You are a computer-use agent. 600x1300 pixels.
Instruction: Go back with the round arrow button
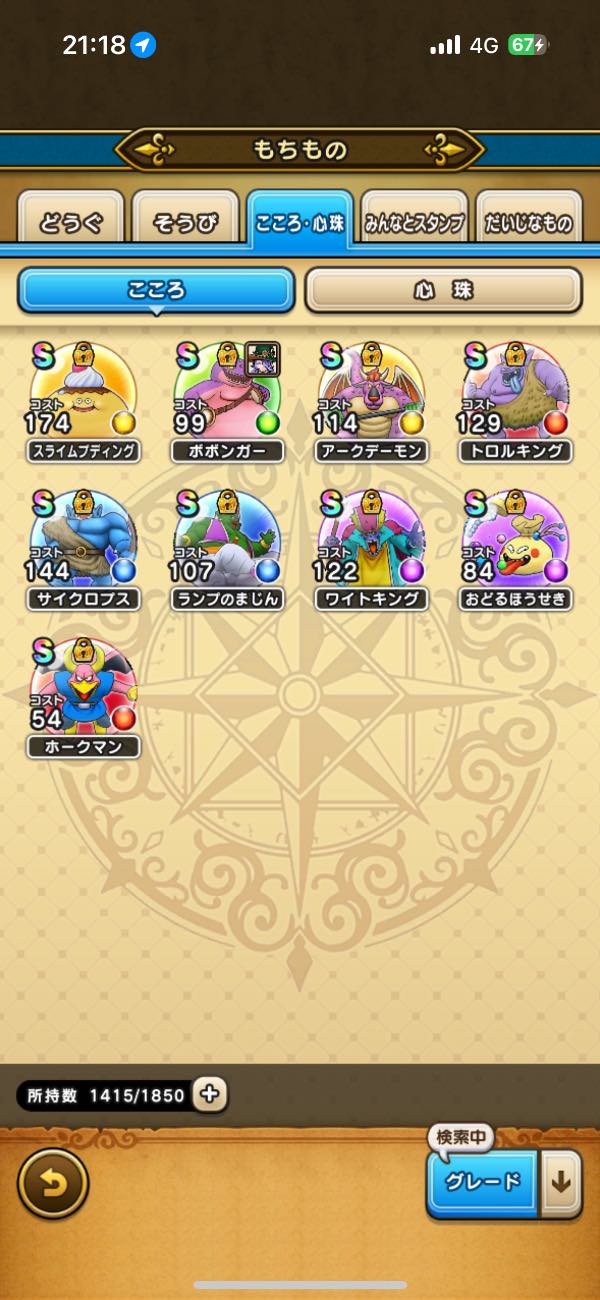click(53, 1183)
